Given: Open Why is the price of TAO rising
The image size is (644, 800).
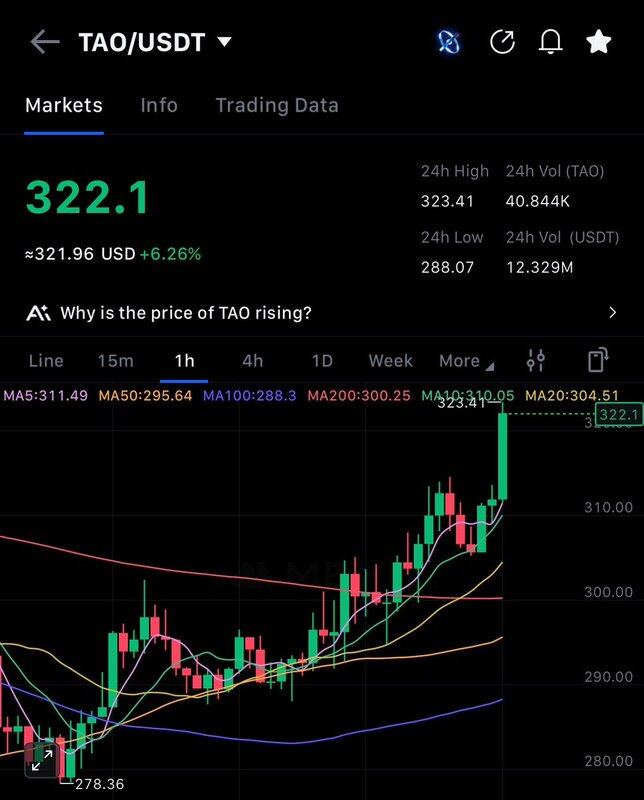Looking at the screenshot, I should tap(322, 313).
